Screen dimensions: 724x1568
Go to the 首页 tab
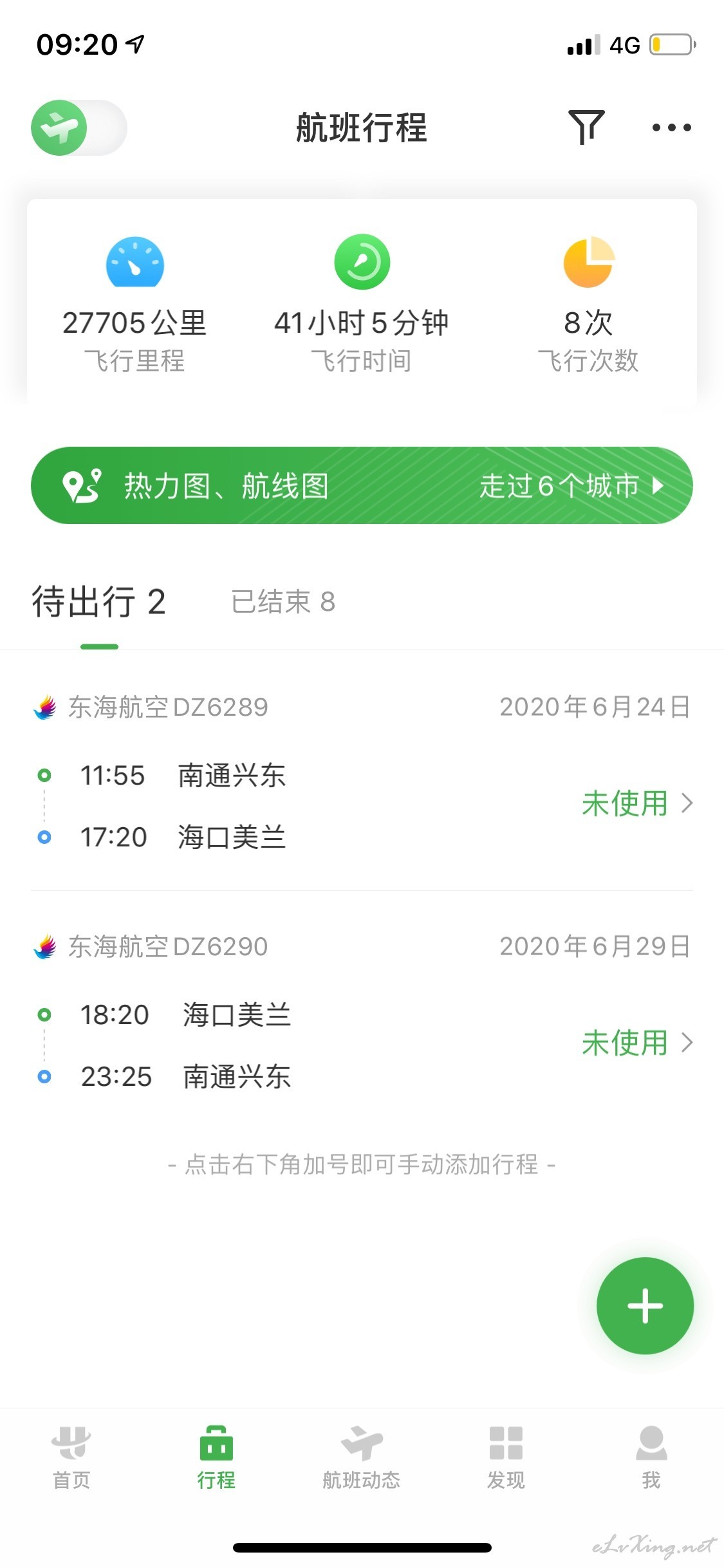coord(71,1457)
